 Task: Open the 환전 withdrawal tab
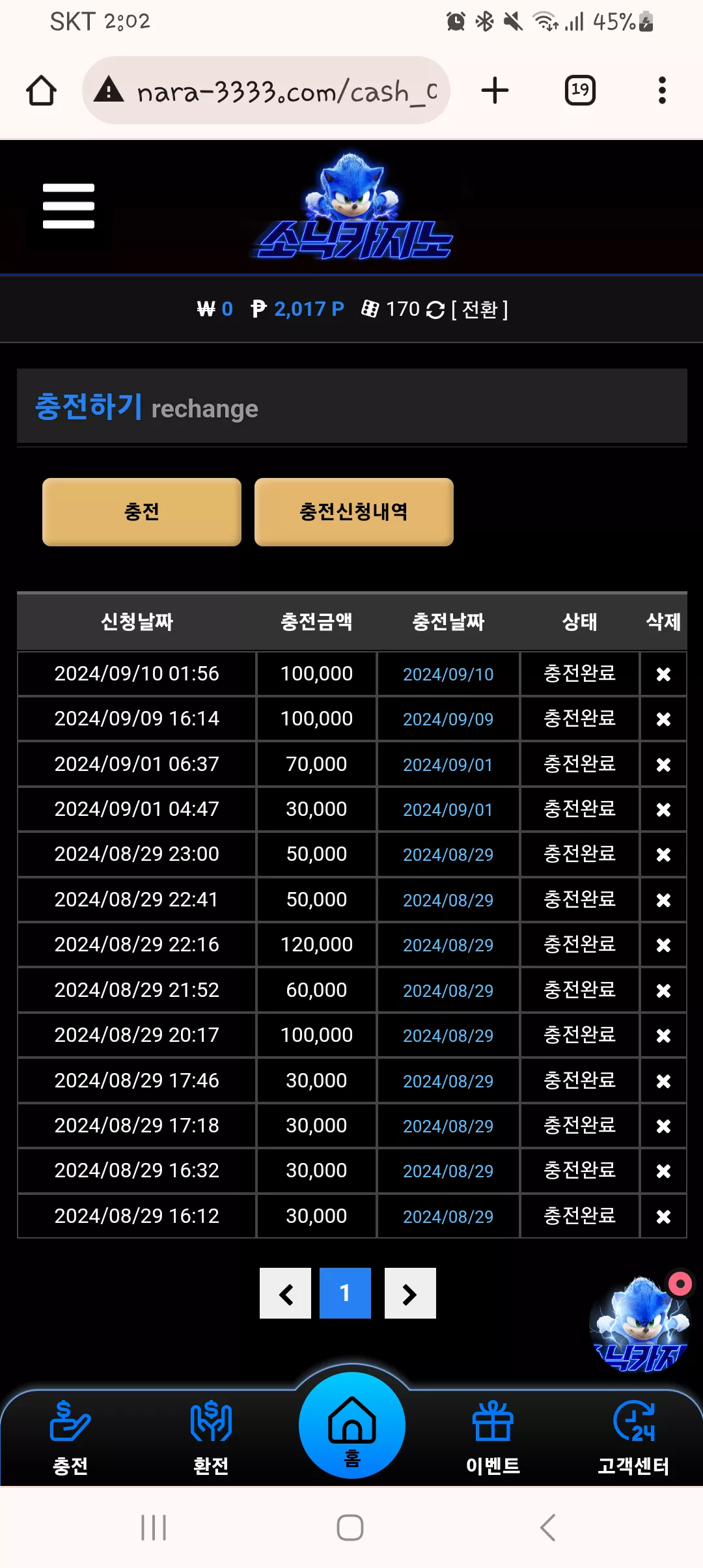(211, 1438)
